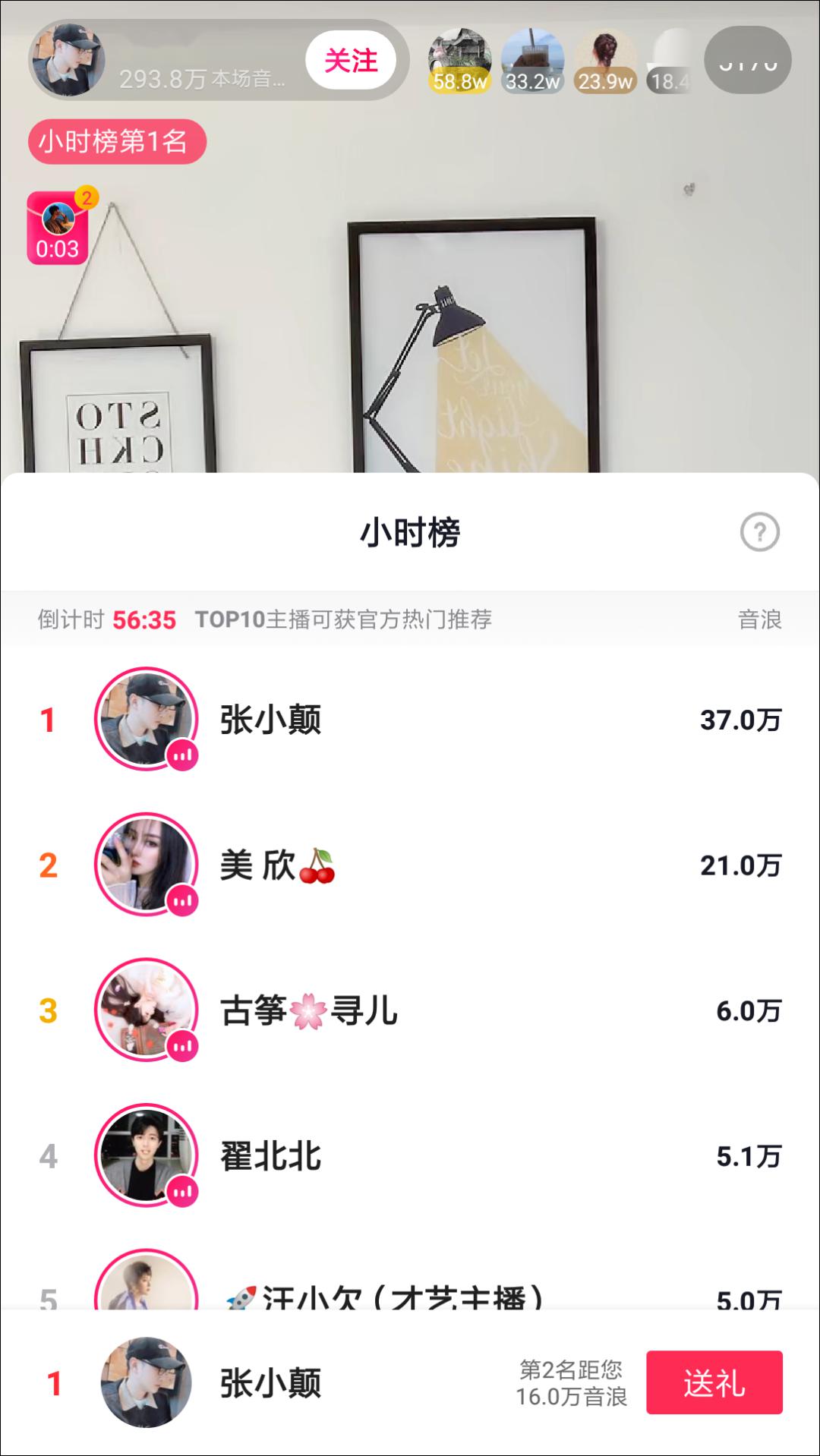820x1456 pixels.
Task: Open the streamer's avatar in the top bar
Action: [68, 61]
